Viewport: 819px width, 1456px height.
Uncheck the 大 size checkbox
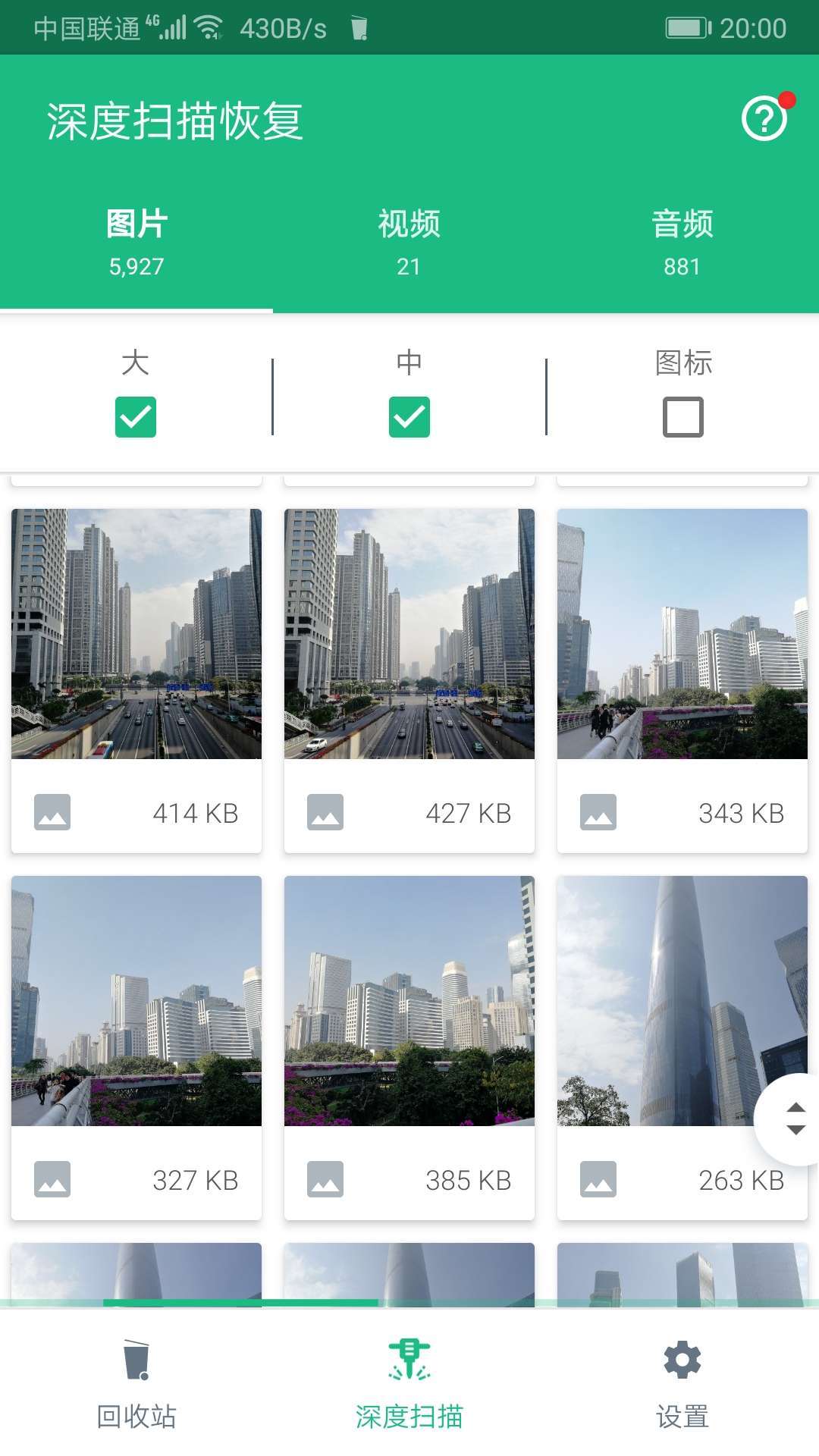tap(135, 416)
